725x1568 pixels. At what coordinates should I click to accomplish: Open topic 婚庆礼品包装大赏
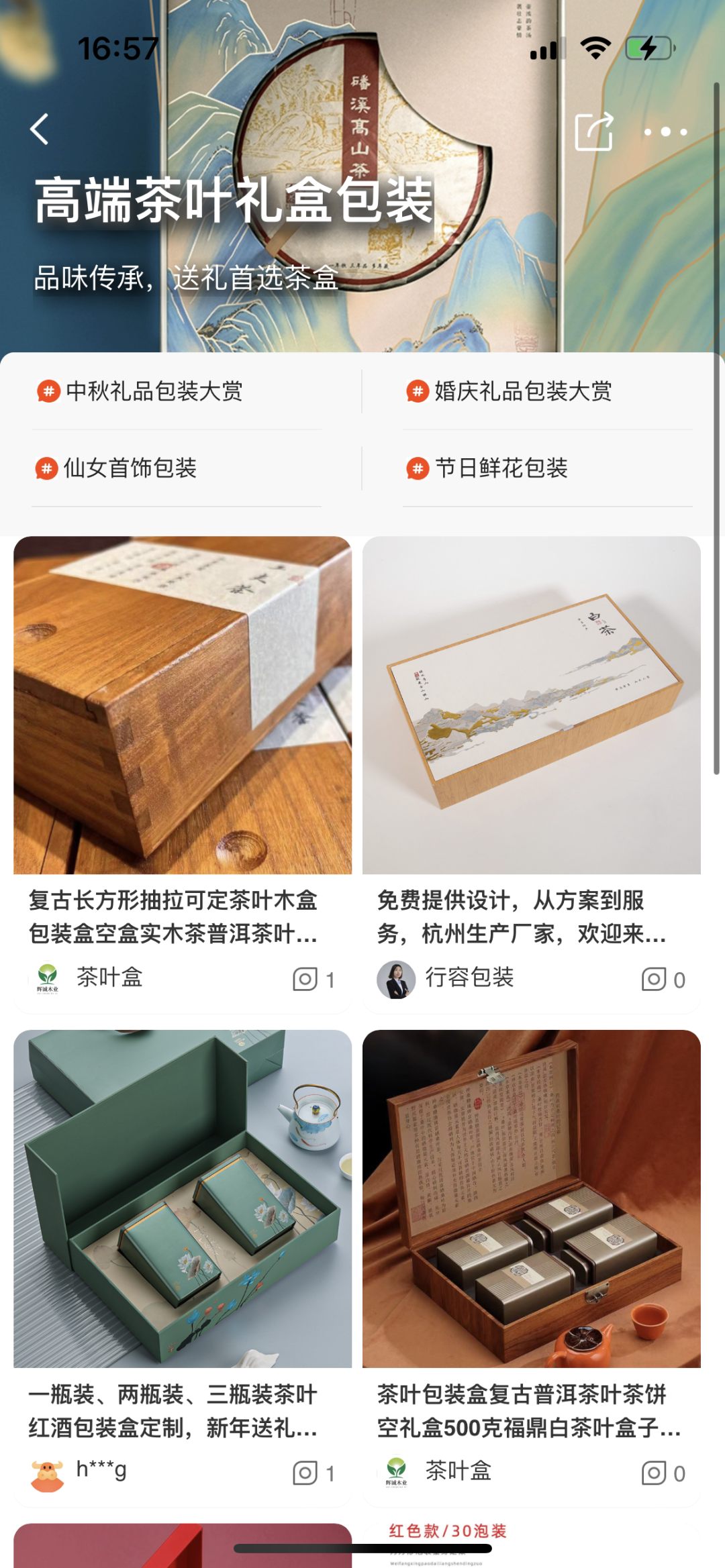[x=522, y=391]
